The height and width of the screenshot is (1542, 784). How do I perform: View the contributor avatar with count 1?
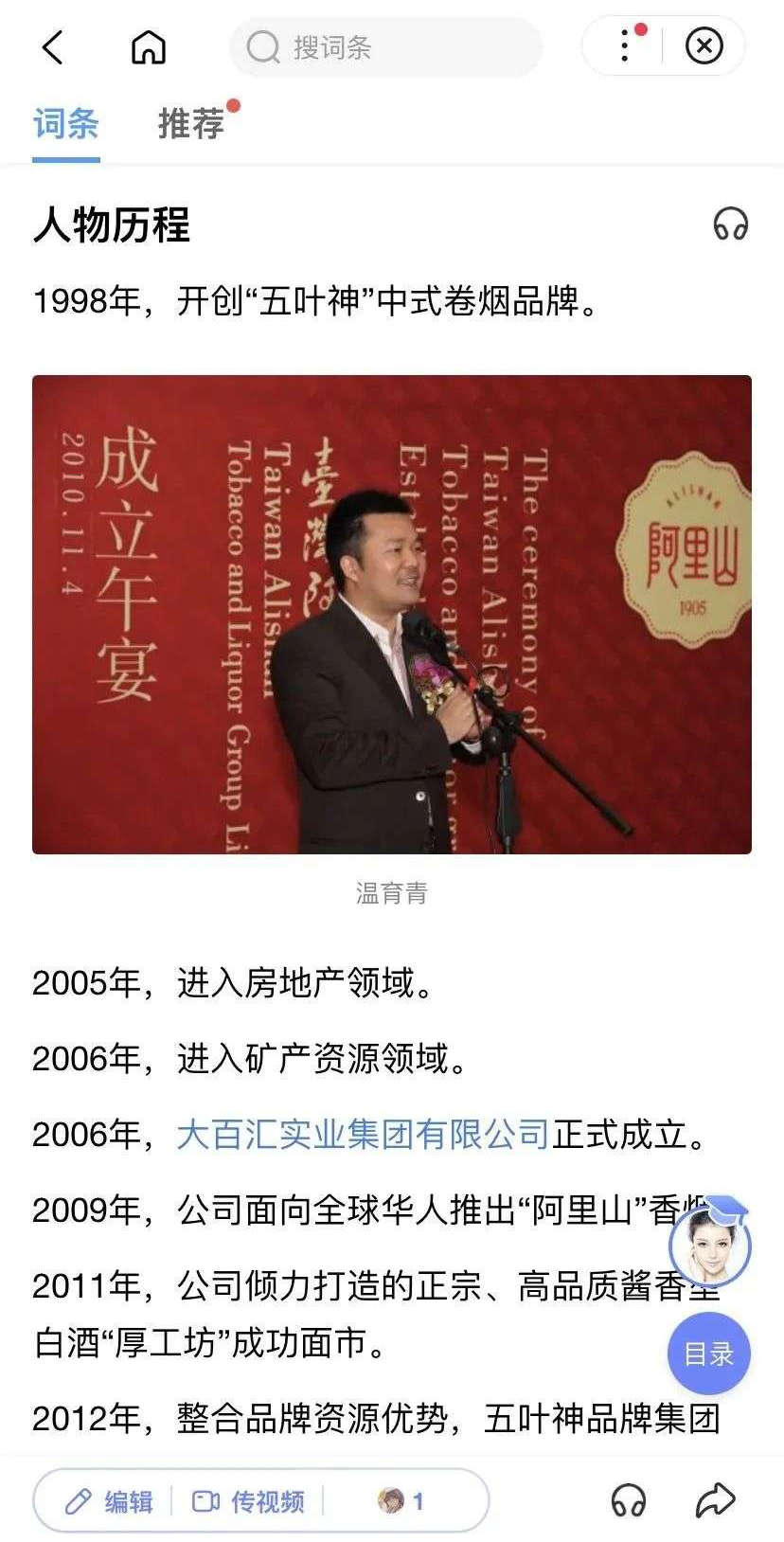click(401, 1500)
